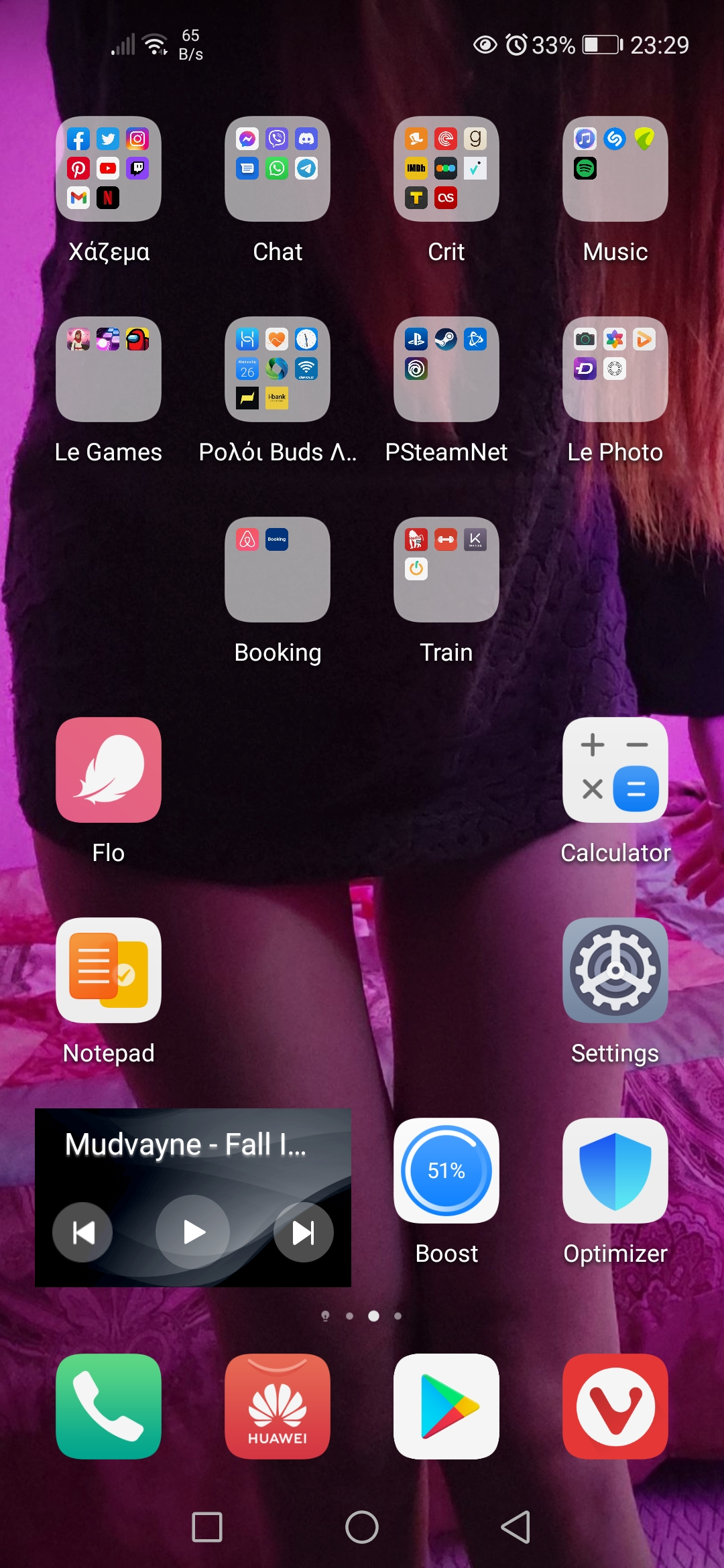
Task: Open the Chat folder
Action: pos(278,169)
